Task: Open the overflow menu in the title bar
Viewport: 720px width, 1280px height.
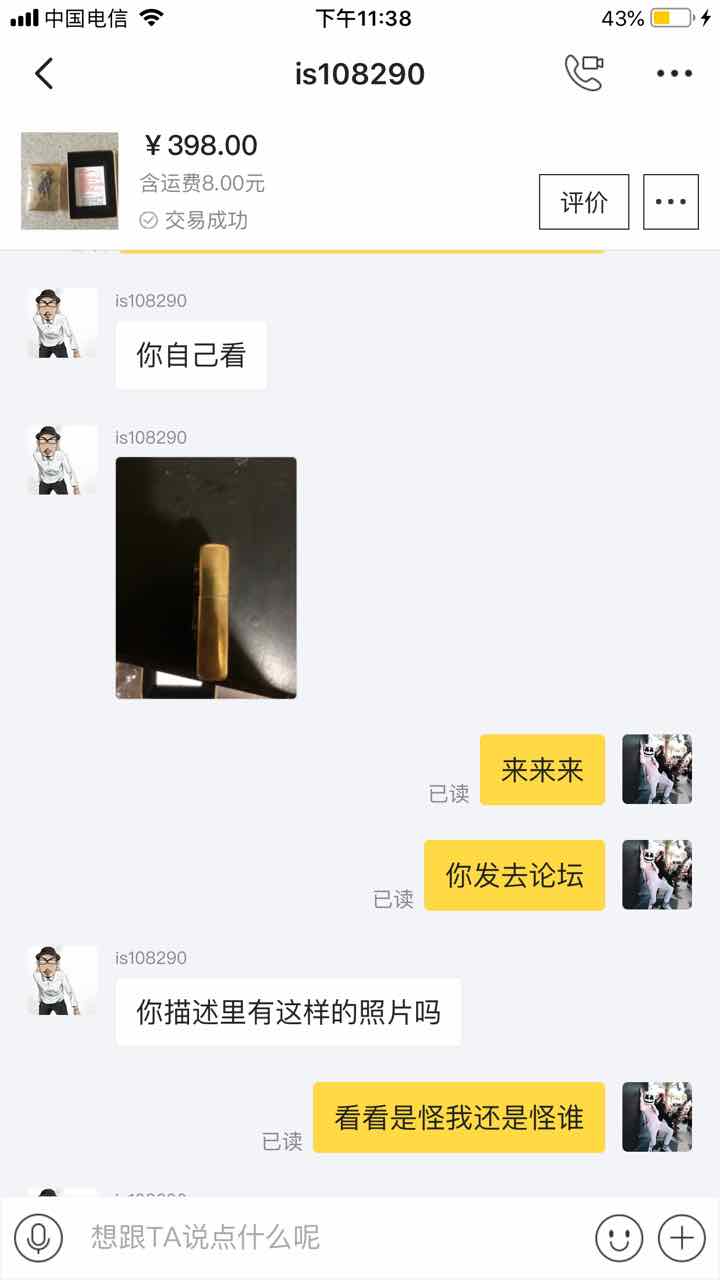Action: (x=674, y=73)
